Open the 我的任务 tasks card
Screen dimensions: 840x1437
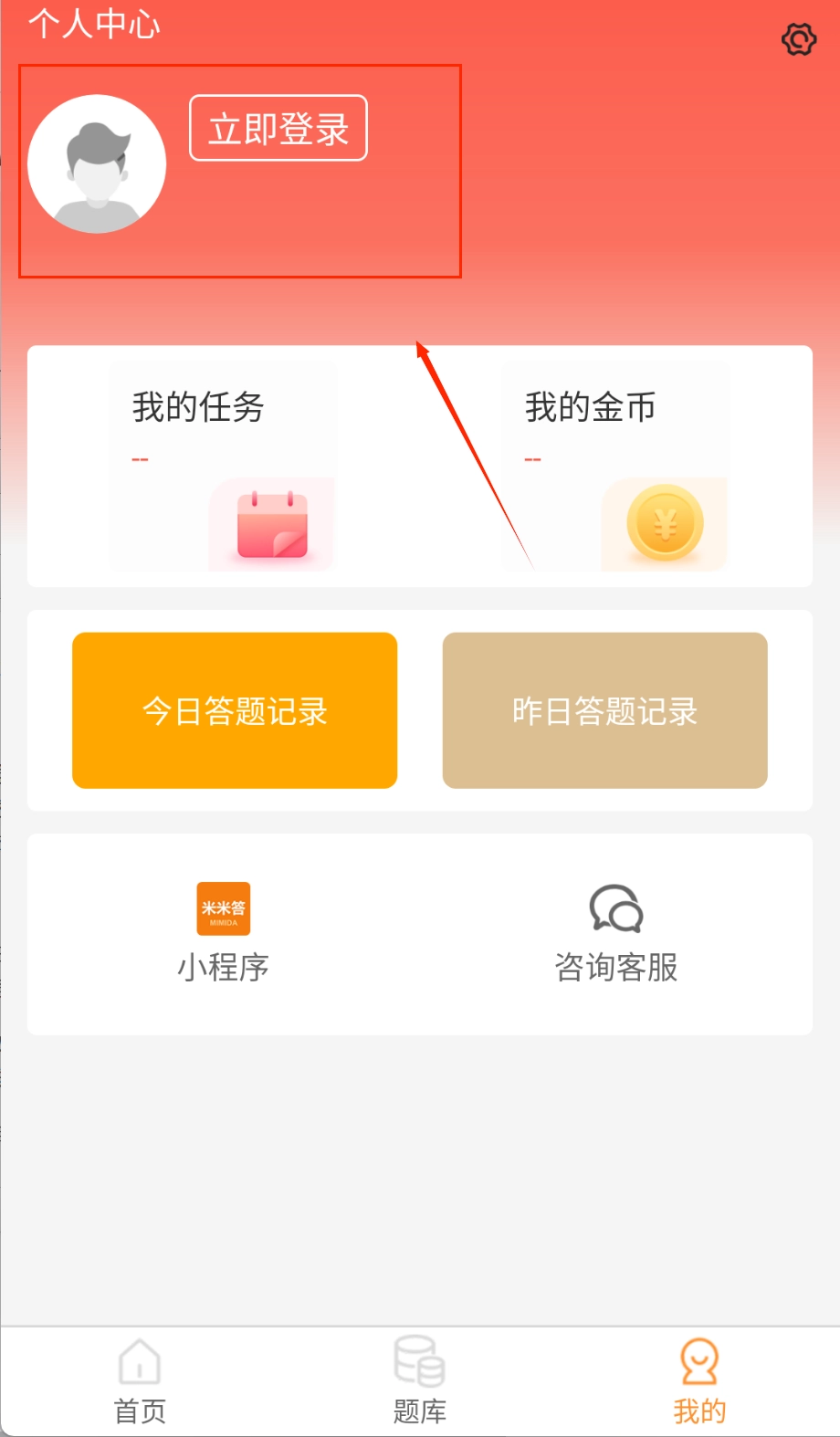[x=223, y=466]
